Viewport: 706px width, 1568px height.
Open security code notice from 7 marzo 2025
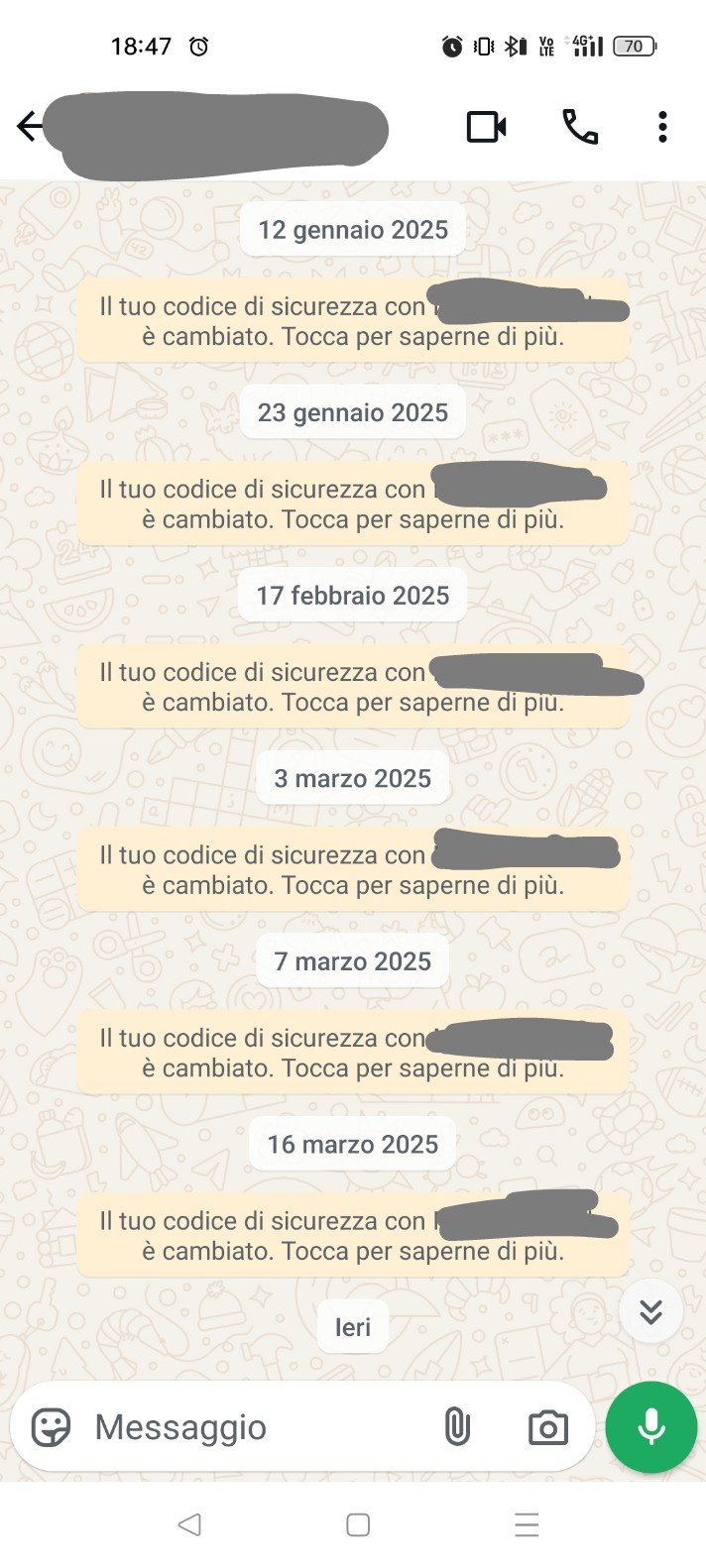pos(353,1053)
